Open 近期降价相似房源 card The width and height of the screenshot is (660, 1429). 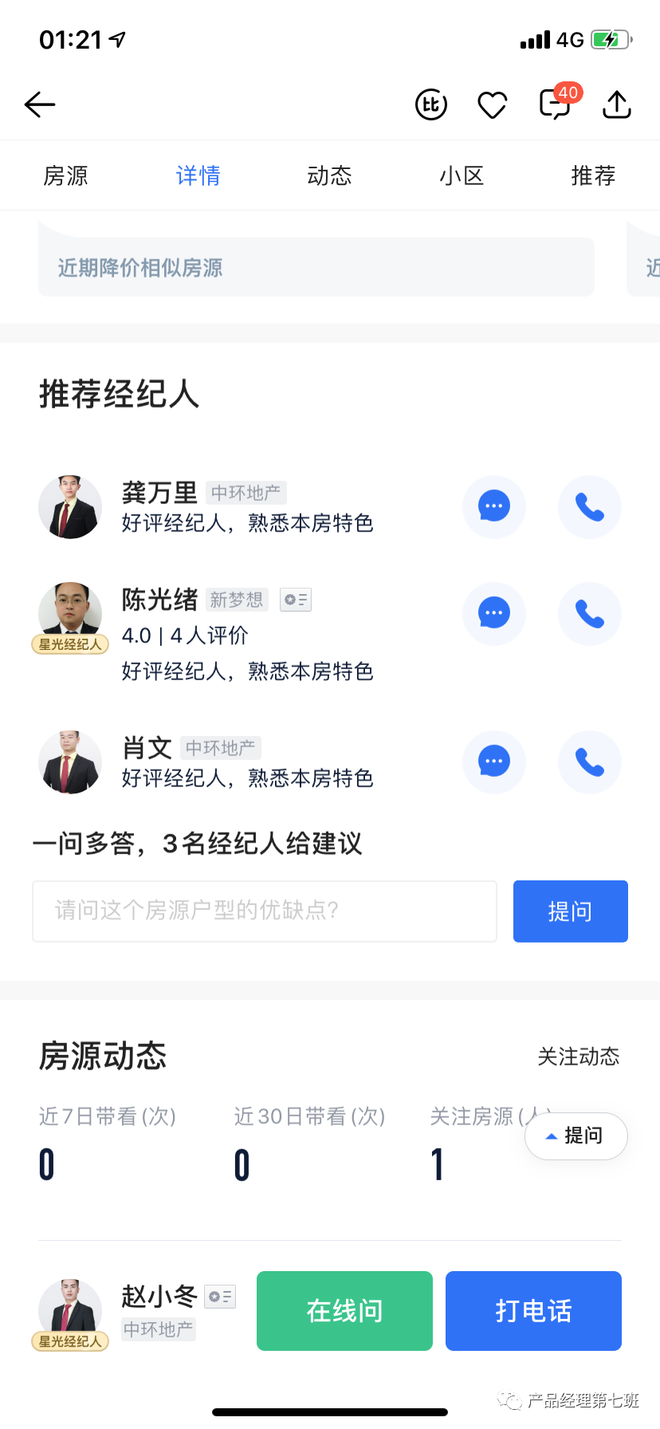(x=316, y=267)
